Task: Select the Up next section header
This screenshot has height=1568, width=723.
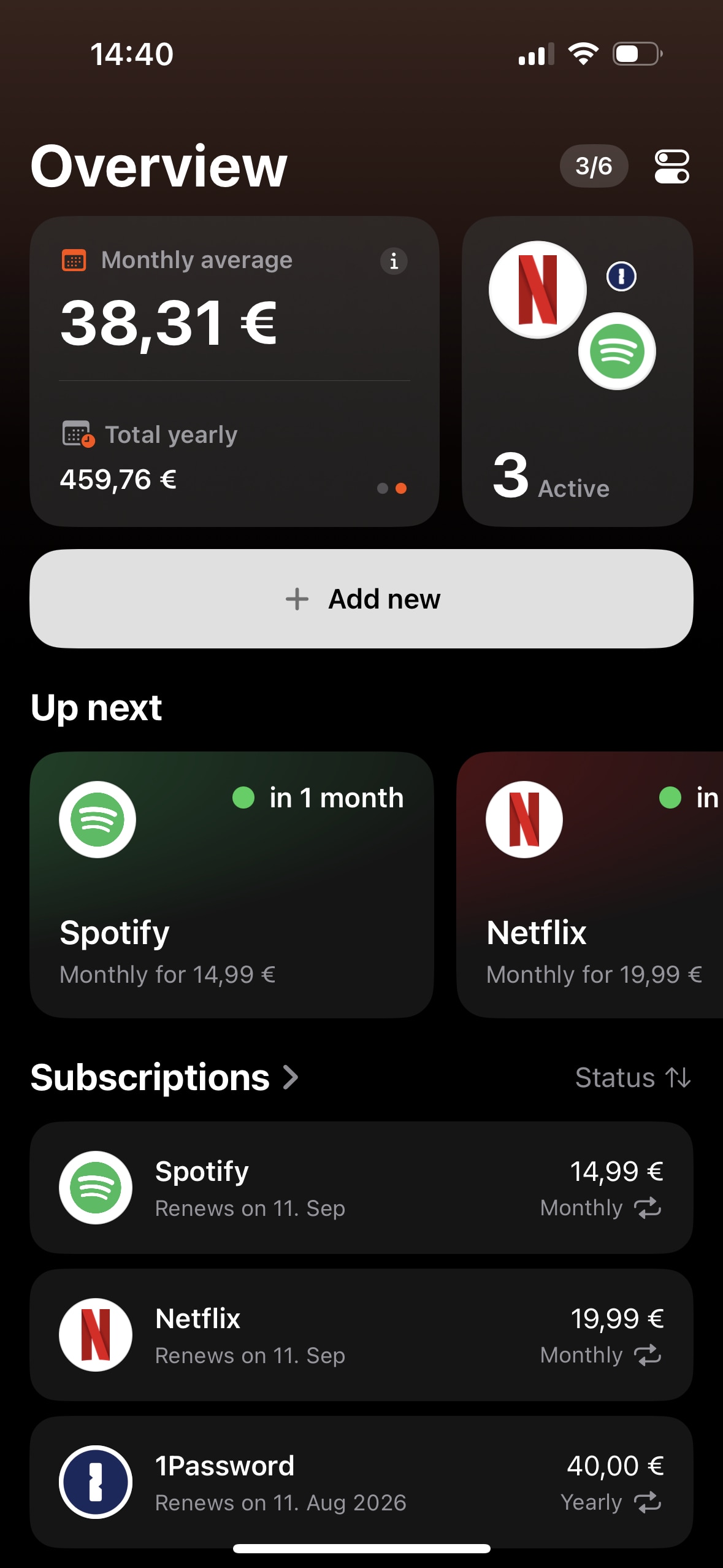Action: tap(97, 707)
